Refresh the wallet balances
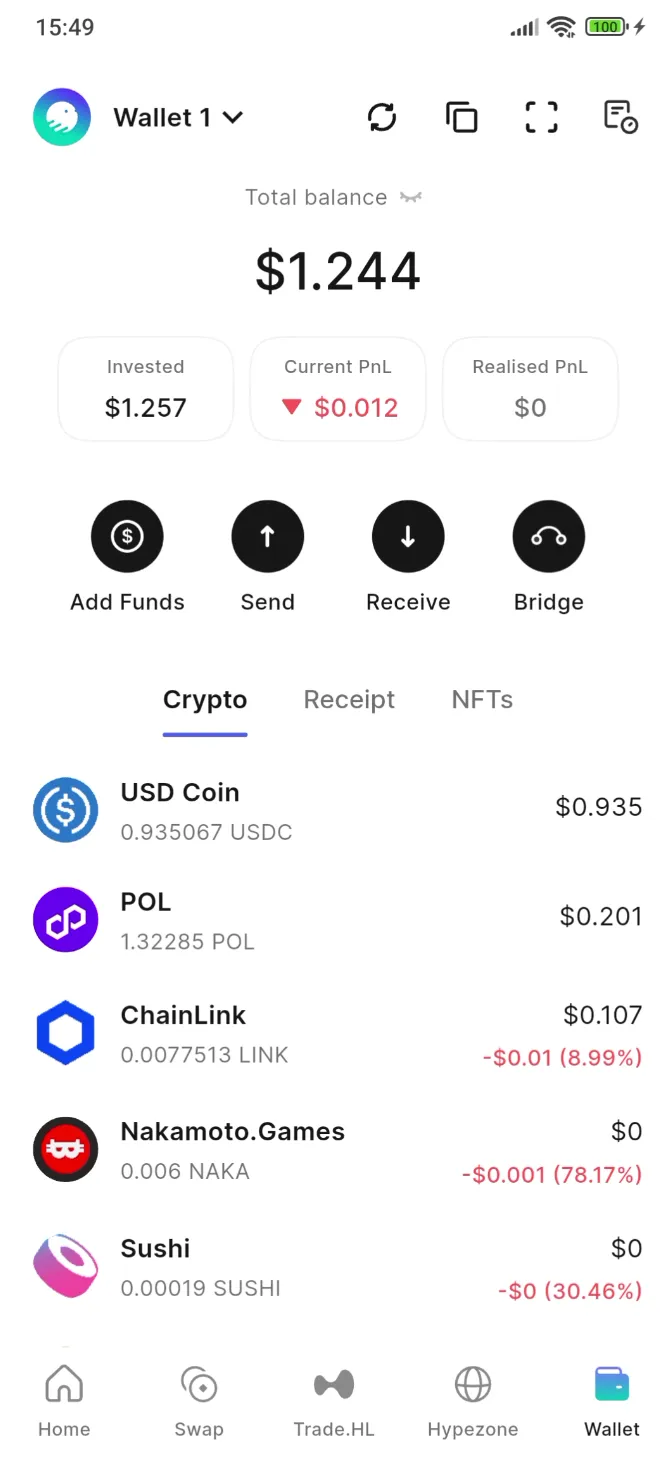Image resolution: width=670 pixels, height=1458 pixels. pos(382,117)
